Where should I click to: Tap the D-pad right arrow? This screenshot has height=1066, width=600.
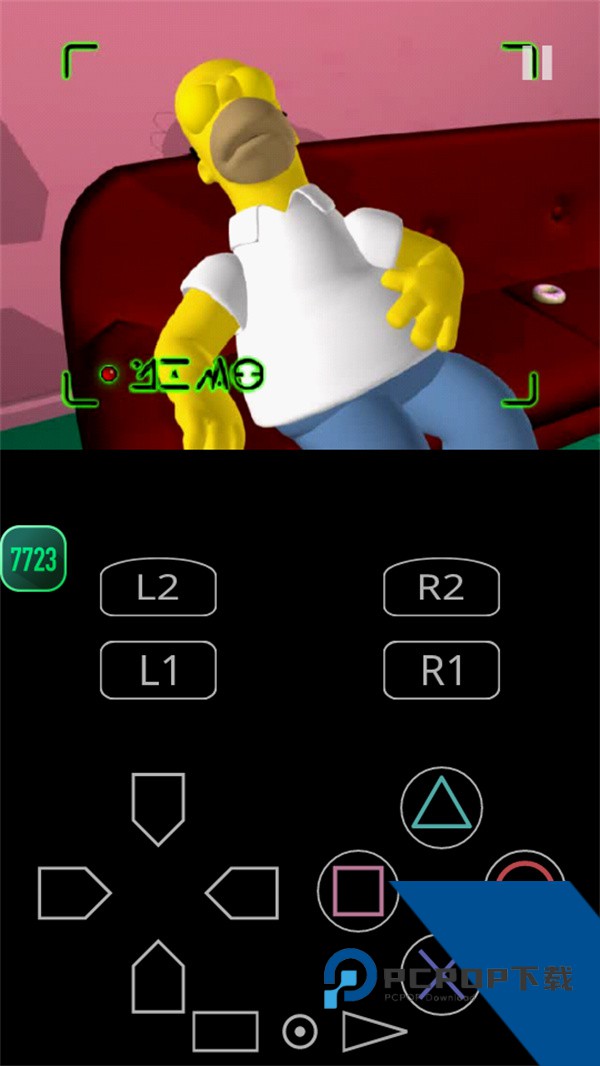point(242,893)
